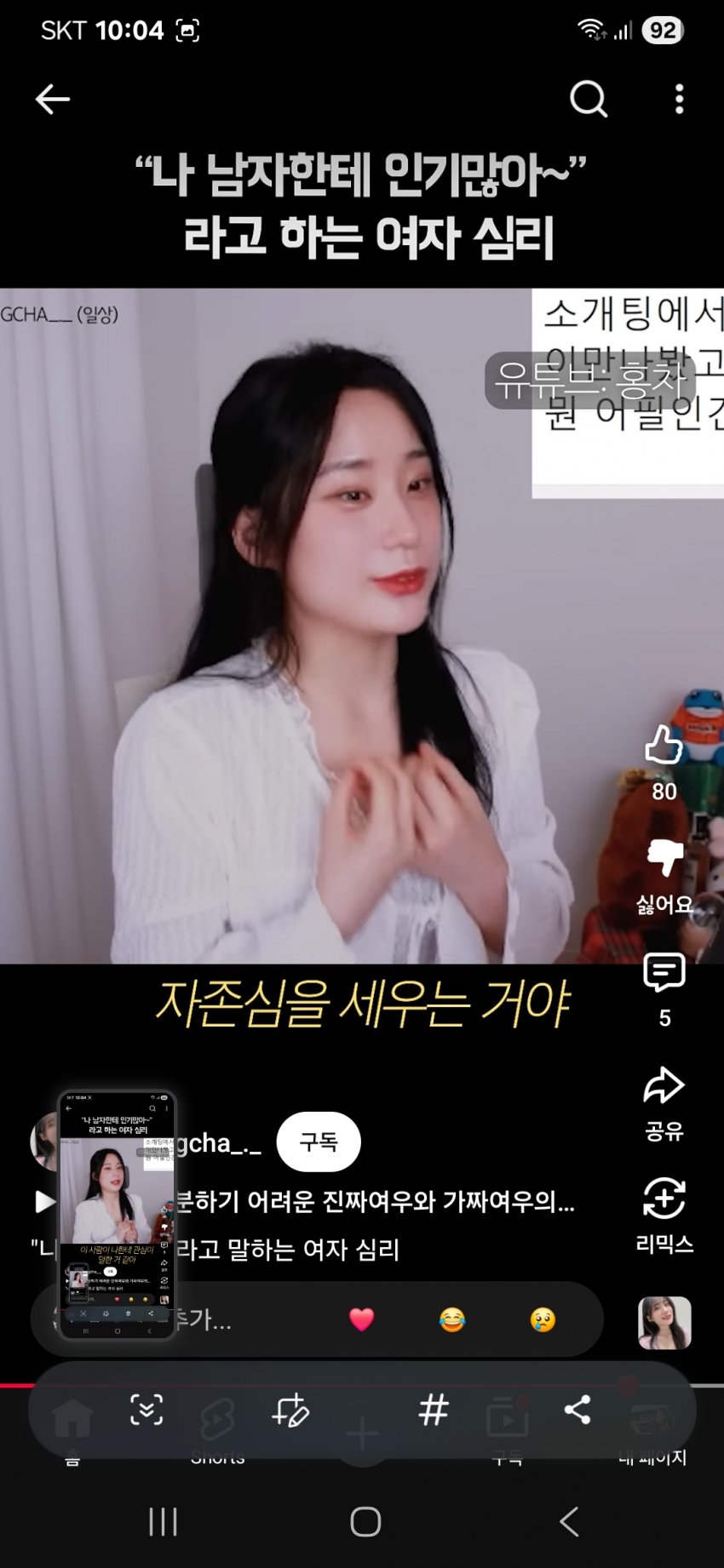Subscribe with the 구독 button
724x1568 pixels.
(319, 1142)
